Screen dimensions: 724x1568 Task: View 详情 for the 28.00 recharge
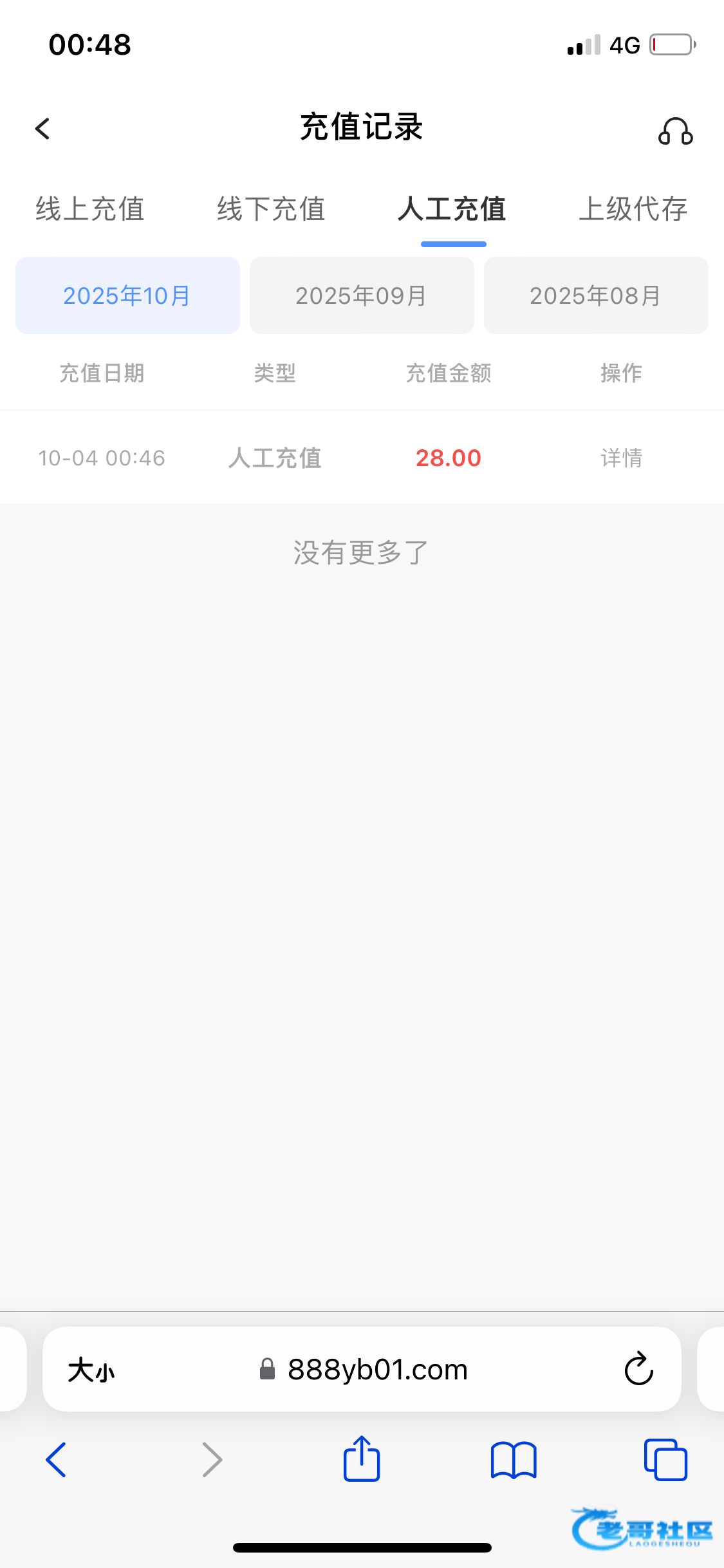(621, 458)
